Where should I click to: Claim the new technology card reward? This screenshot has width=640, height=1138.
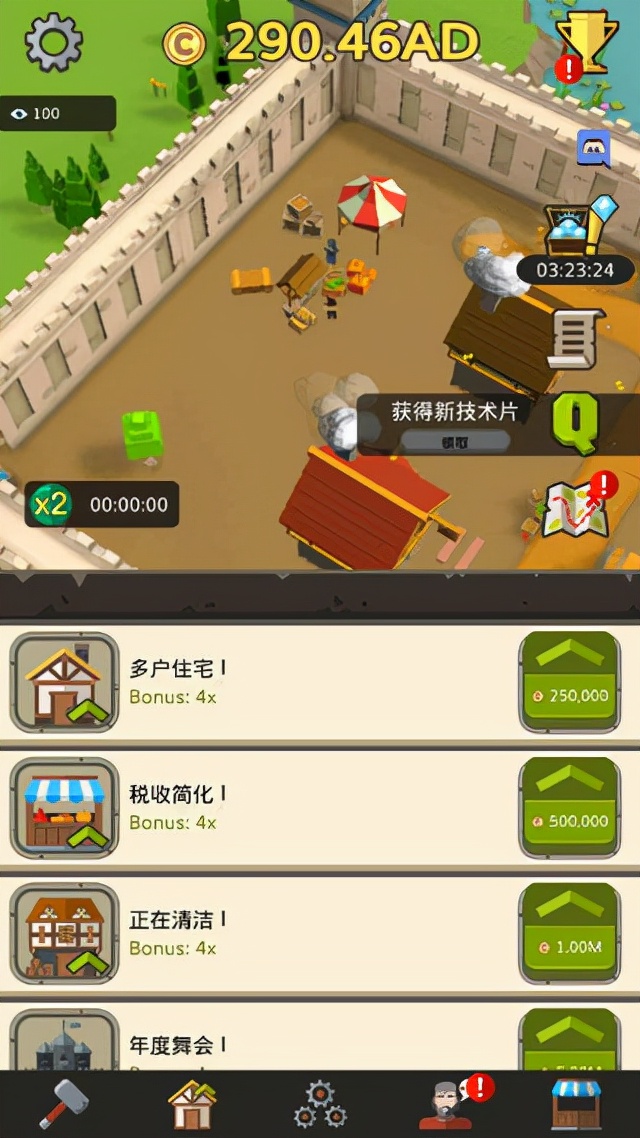click(x=455, y=441)
